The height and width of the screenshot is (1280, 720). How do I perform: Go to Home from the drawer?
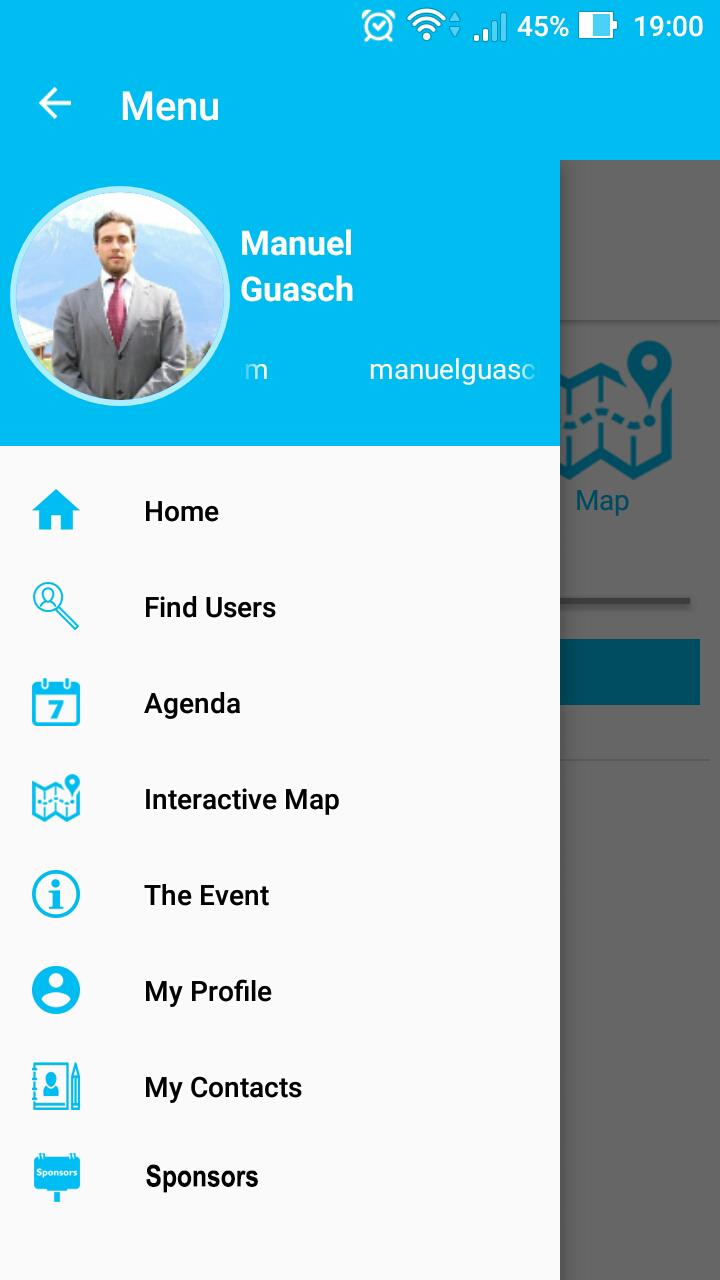(x=181, y=511)
